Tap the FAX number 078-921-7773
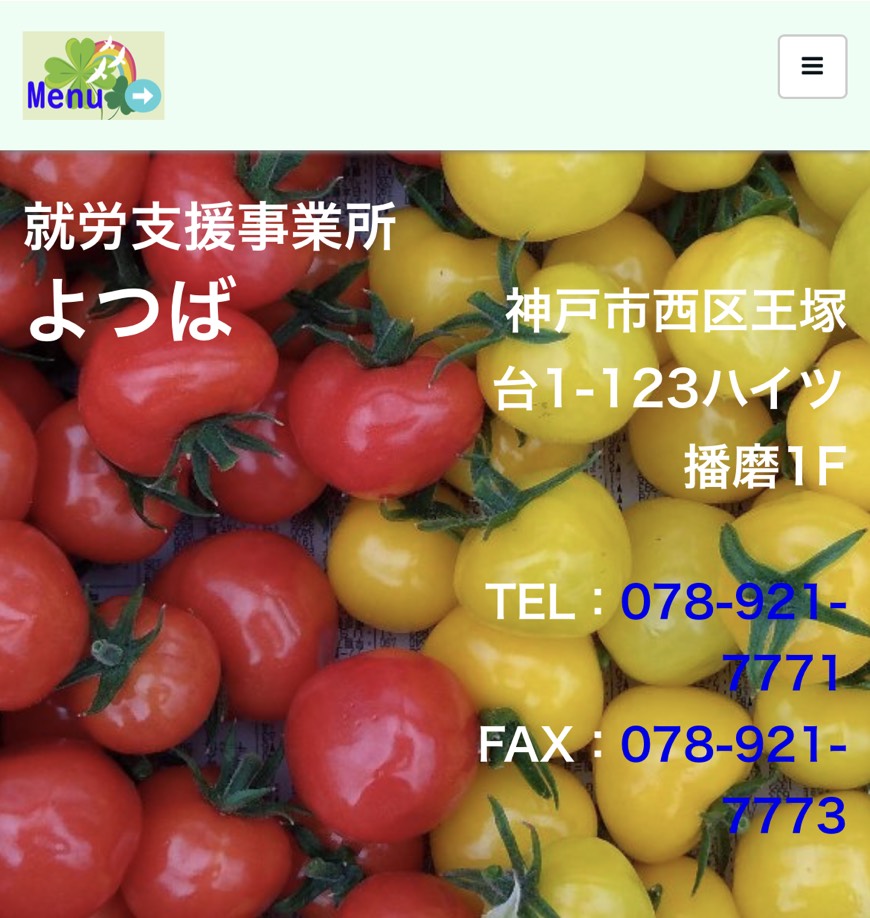Viewport: 870px width, 918px height. 733,746
